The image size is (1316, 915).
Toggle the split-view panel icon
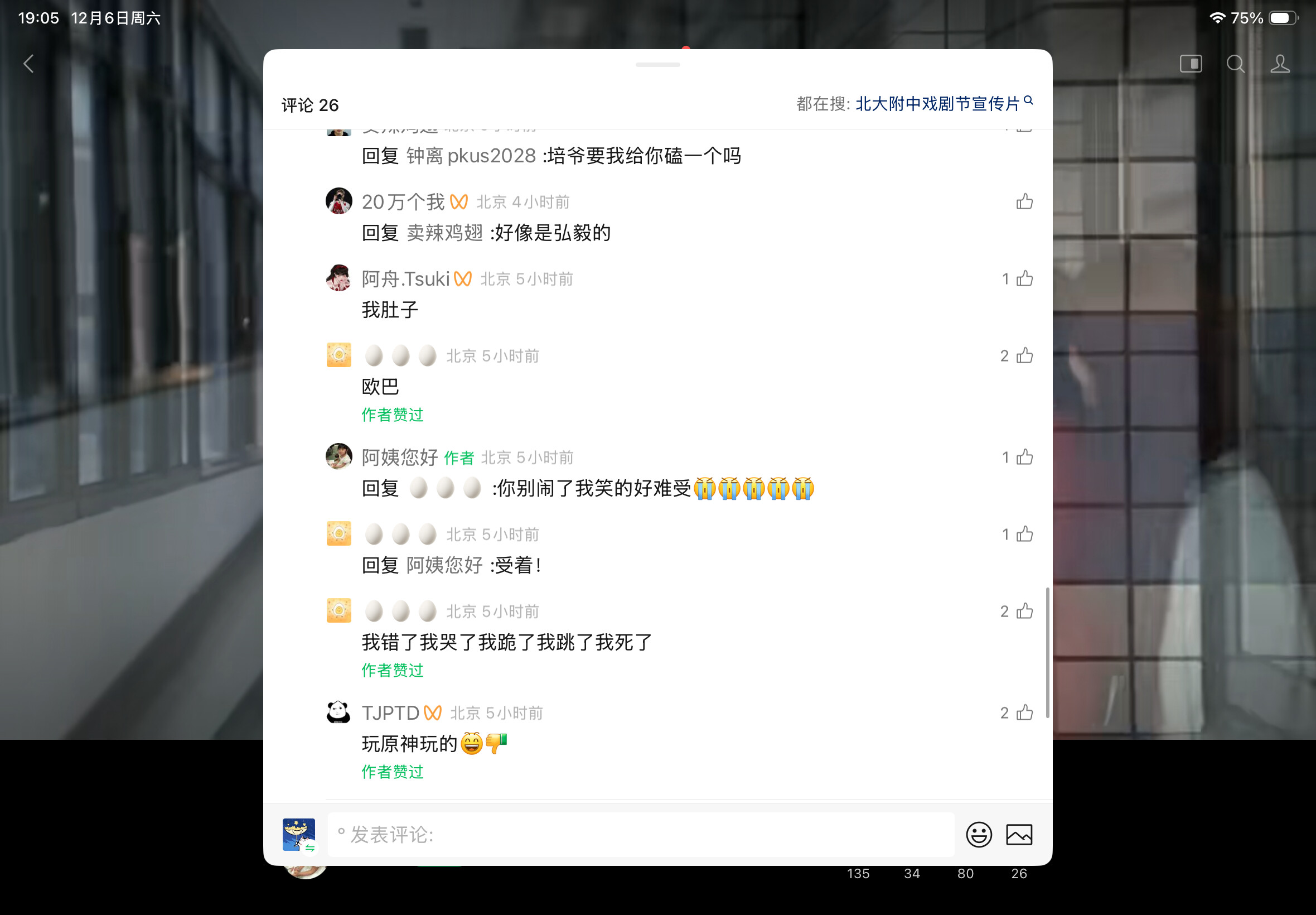(1191, 64)
